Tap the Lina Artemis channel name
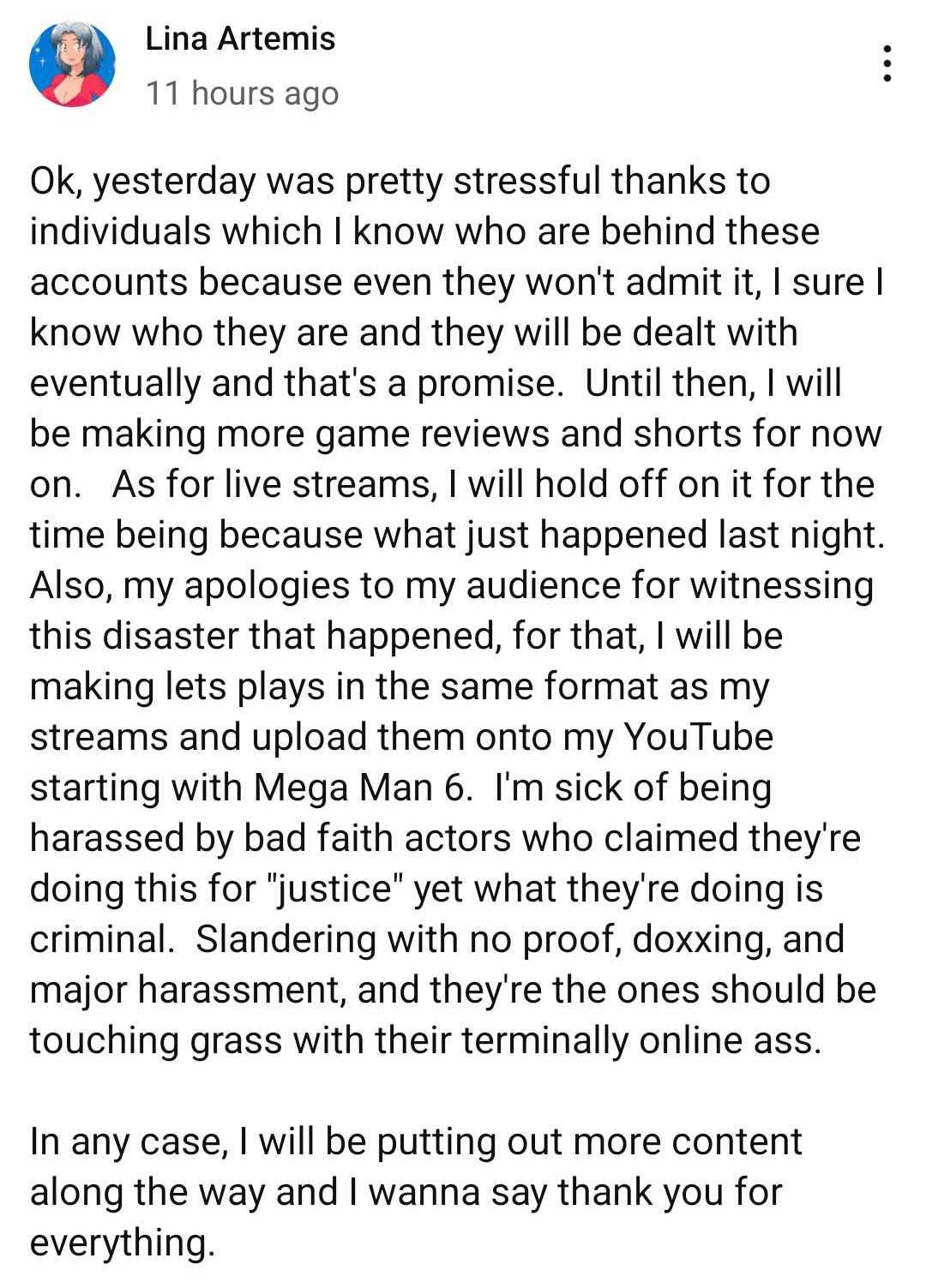926x1288 pixels. (240, 39)
